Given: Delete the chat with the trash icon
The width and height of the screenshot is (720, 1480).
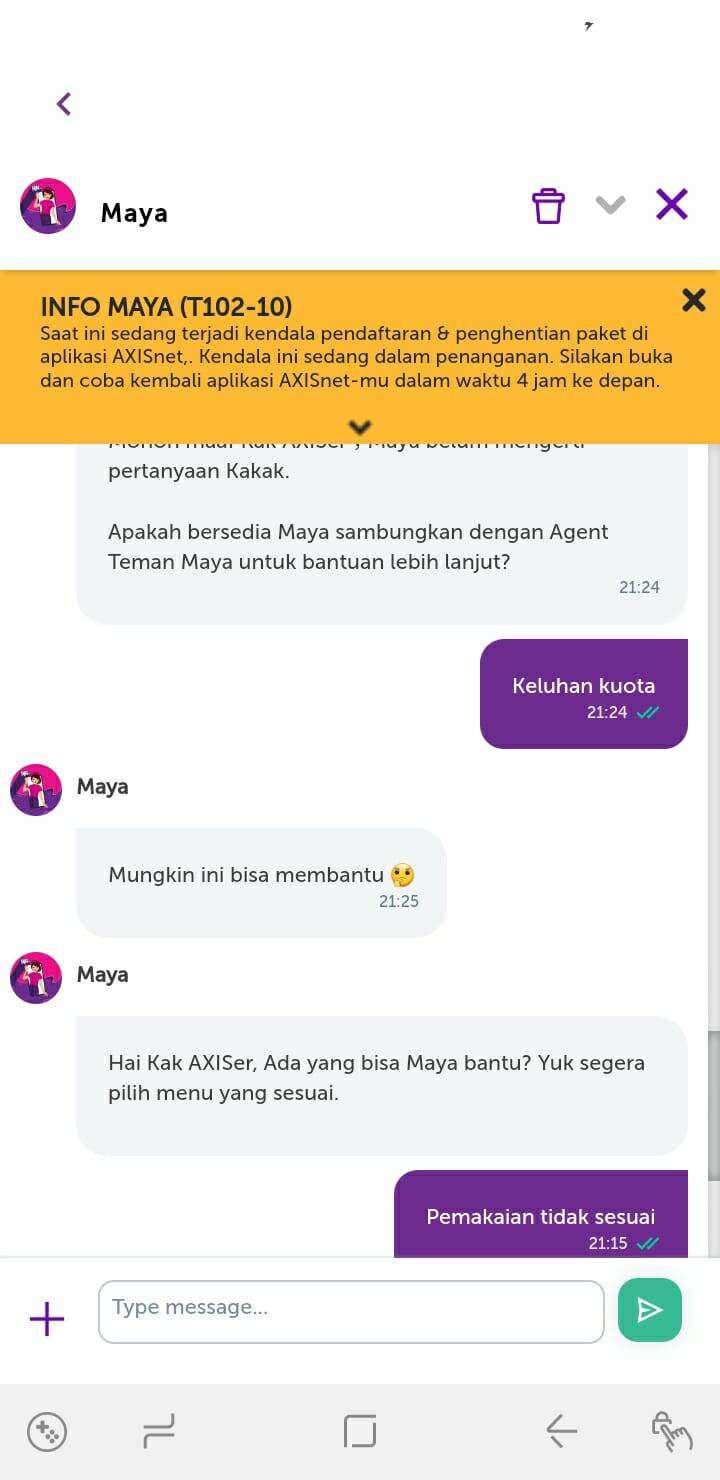Looking at the screenshot, I should [548, 205].
